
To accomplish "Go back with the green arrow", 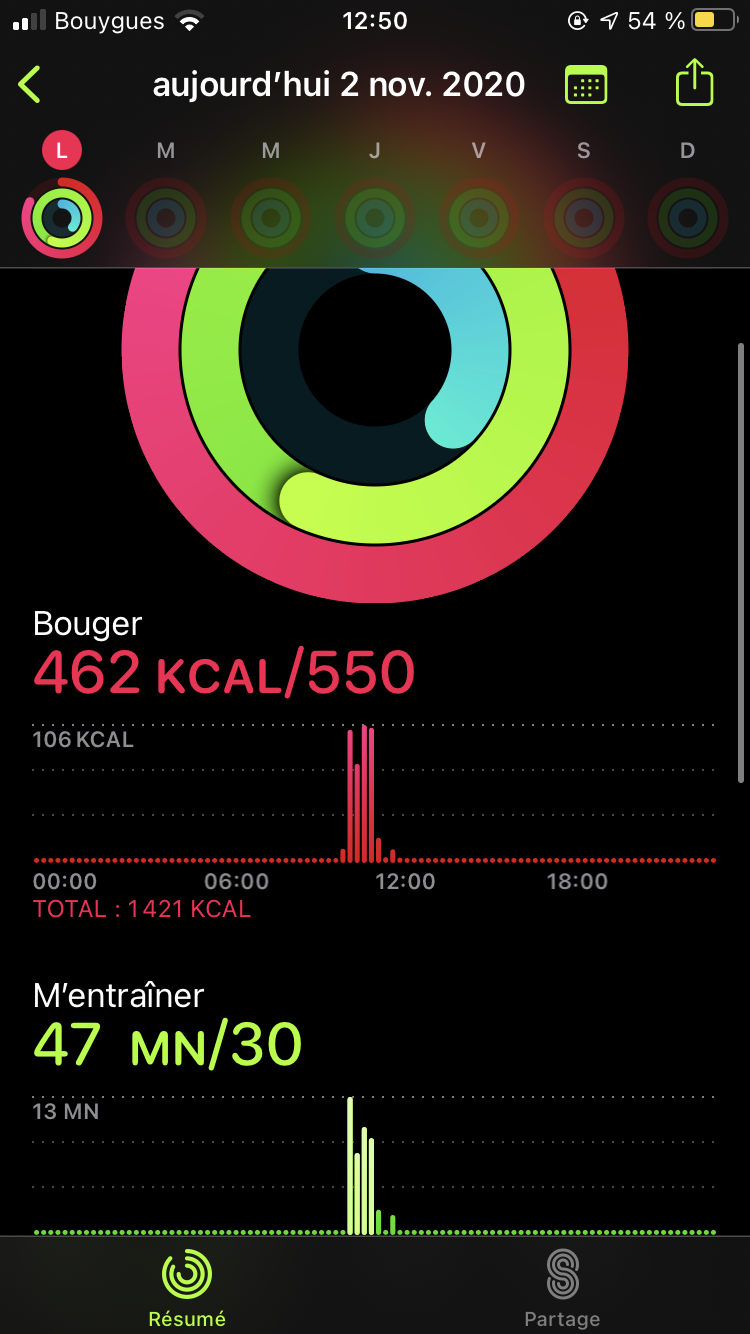I will click(30, 84).
